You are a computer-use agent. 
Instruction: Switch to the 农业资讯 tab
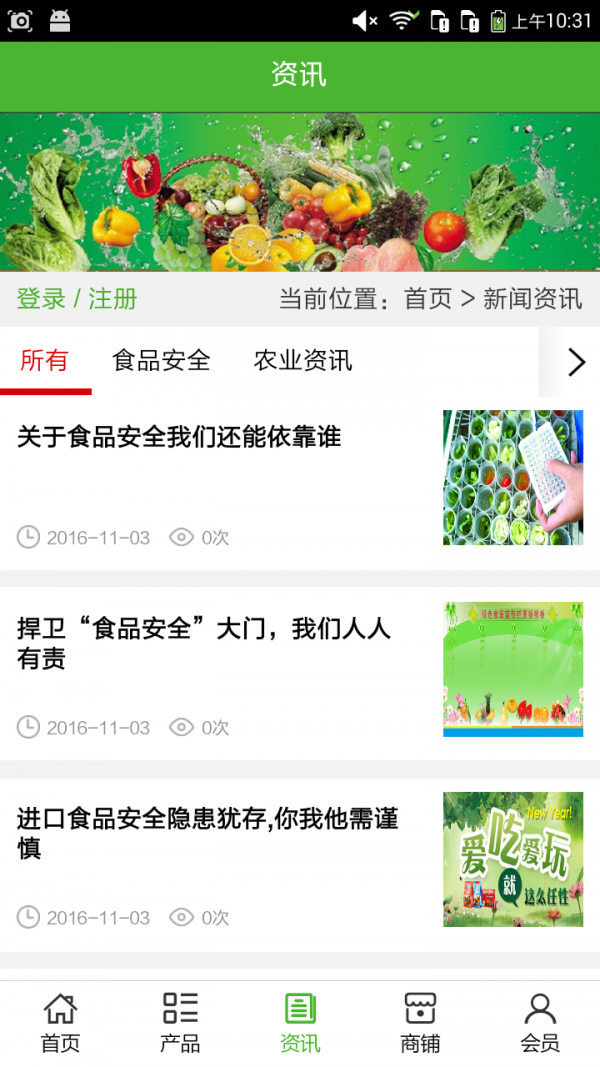(303, 360)
